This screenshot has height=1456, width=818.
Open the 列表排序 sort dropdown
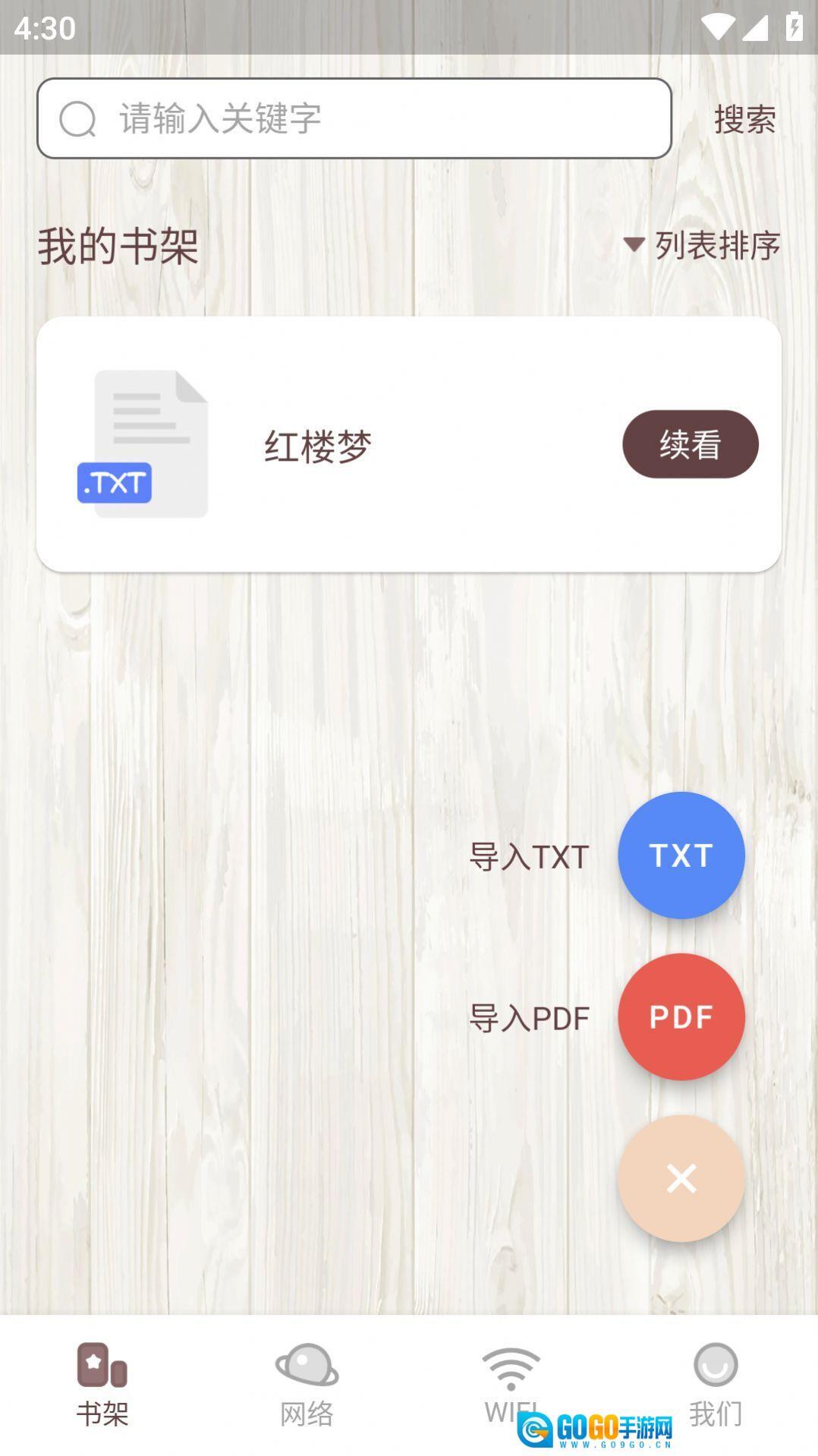pyautogui.click(x=703, y=245)
